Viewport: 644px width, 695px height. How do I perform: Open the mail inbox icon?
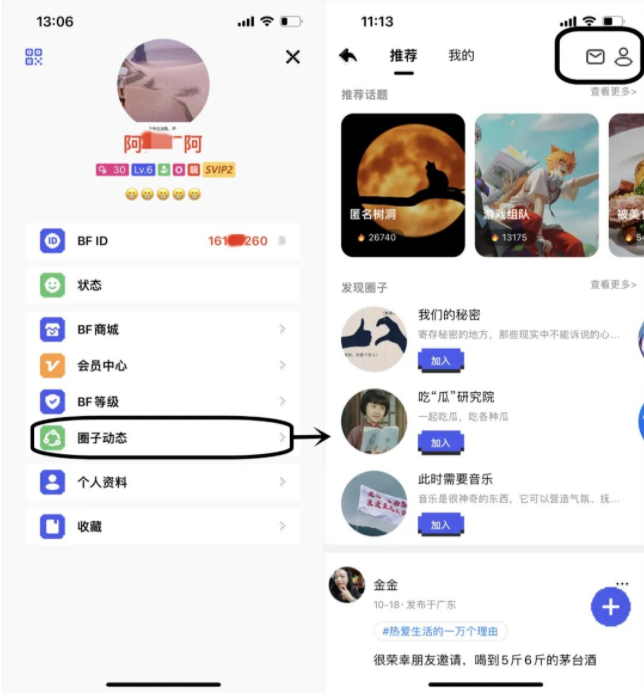595,57
